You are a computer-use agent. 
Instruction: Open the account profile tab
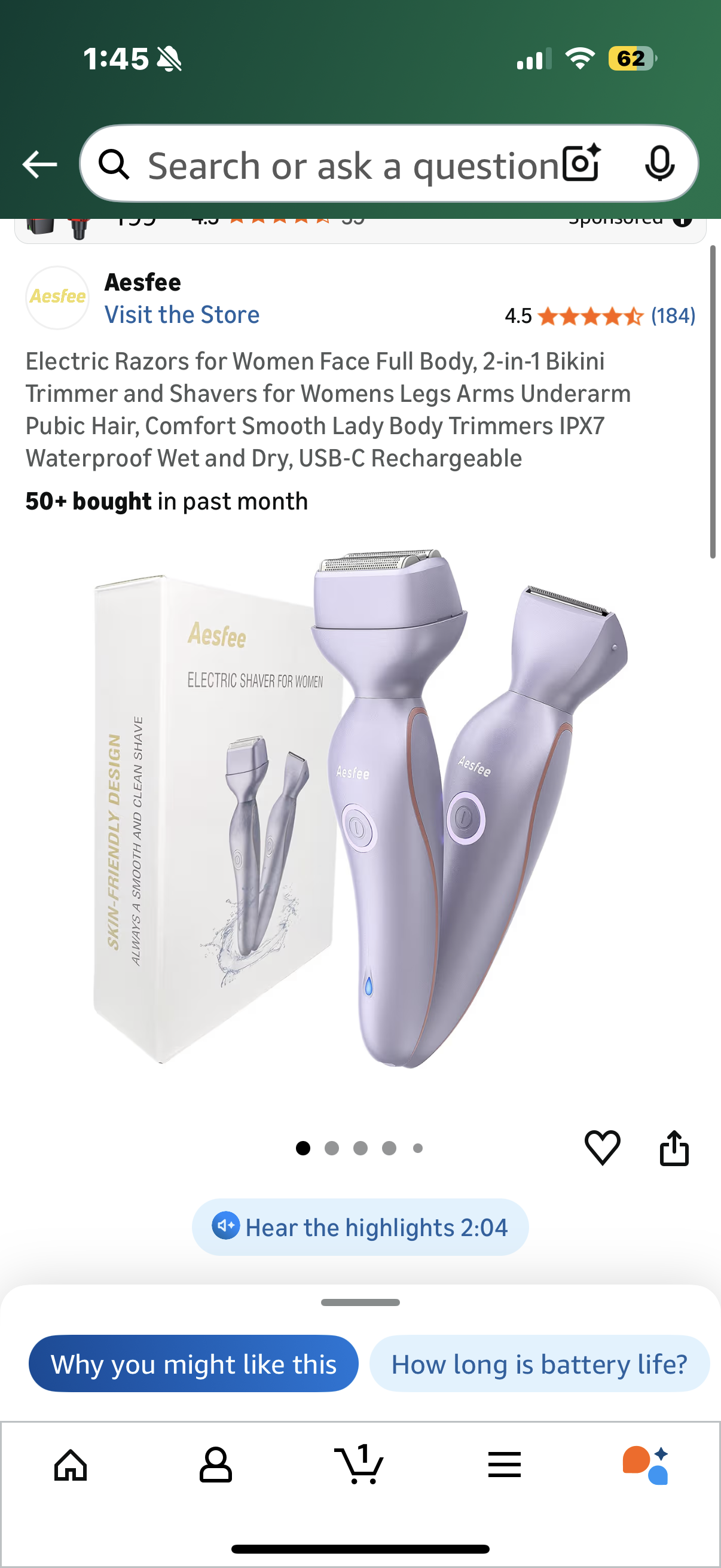pos(215,1465)
